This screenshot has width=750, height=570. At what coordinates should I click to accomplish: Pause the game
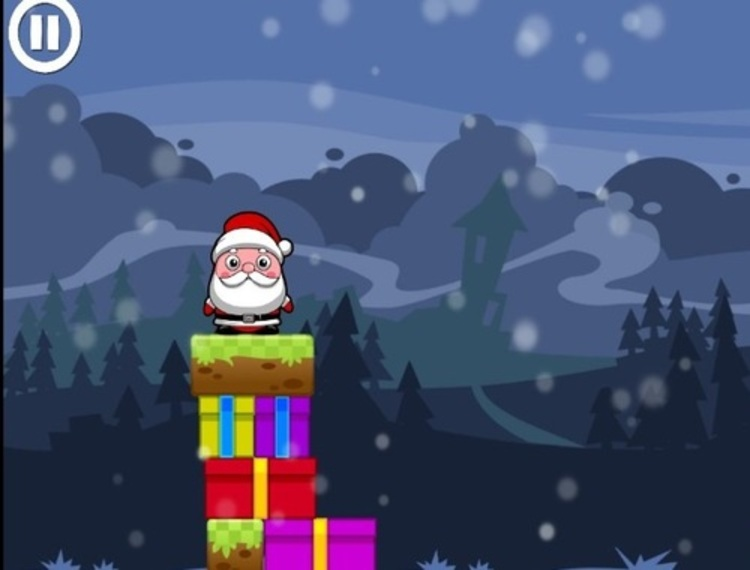click(44, 35)
